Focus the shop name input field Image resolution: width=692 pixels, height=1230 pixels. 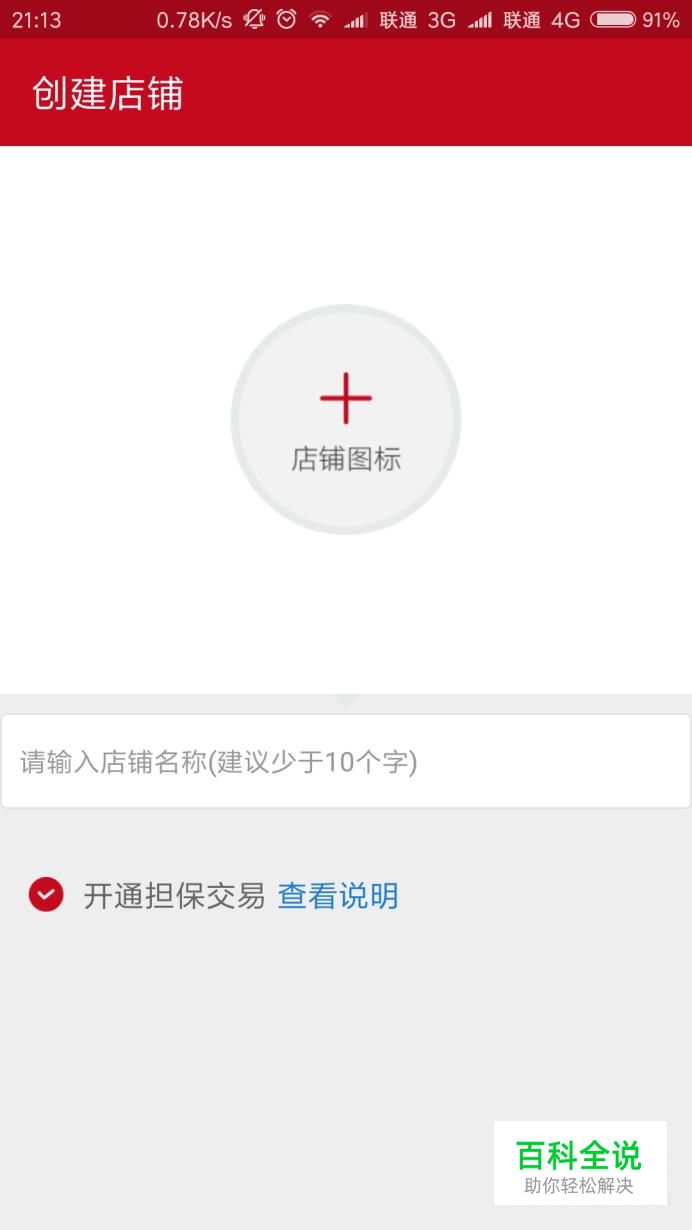tap(346, 762)
